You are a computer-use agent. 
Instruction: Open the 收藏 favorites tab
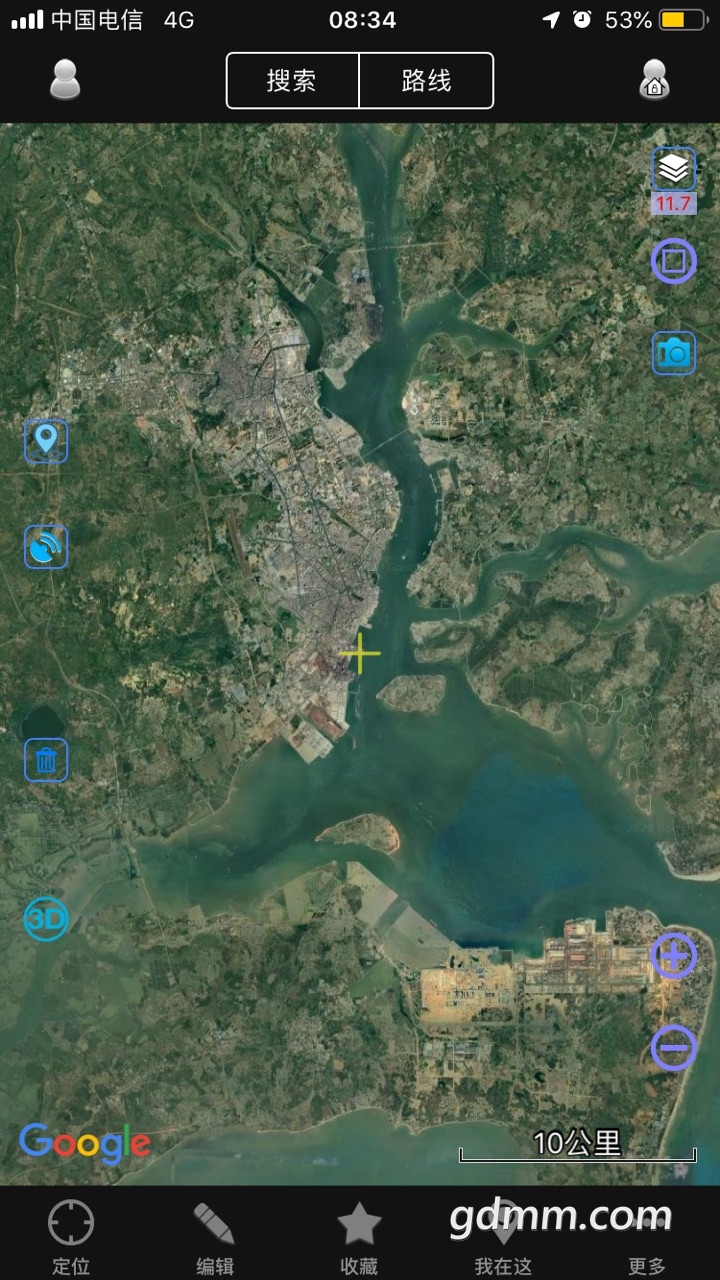coord(359,1238)
